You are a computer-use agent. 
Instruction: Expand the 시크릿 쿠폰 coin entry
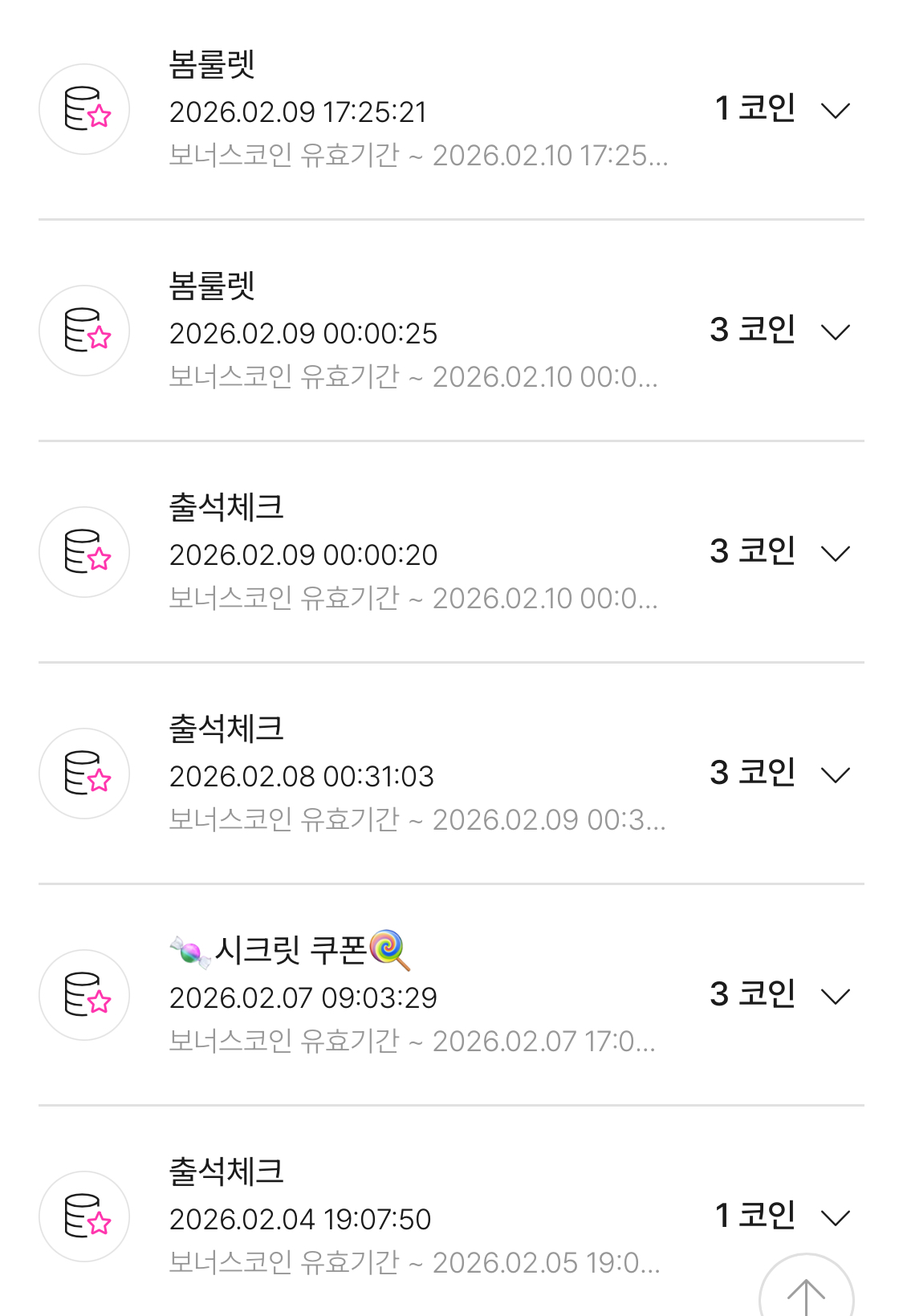836,996
